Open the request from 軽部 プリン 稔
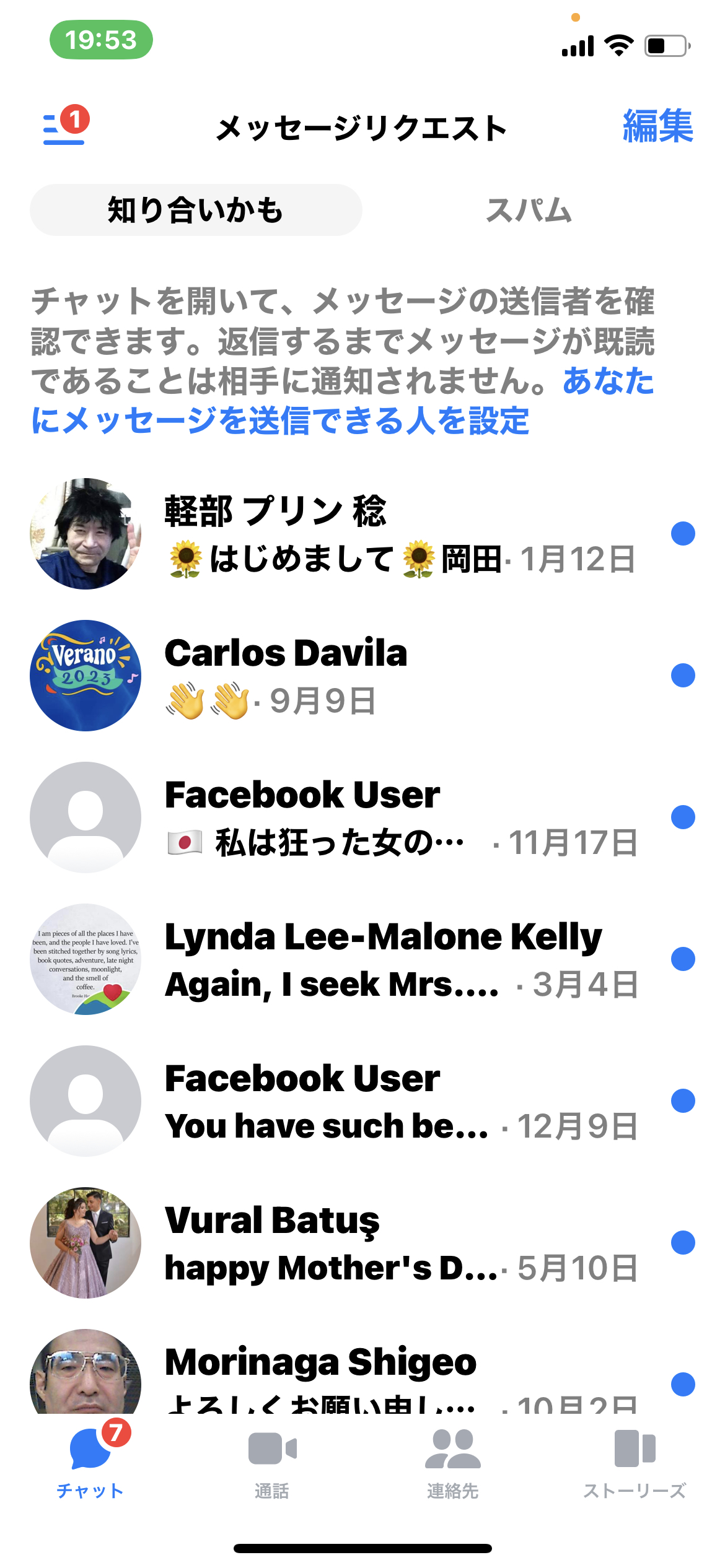 (362, 534)
